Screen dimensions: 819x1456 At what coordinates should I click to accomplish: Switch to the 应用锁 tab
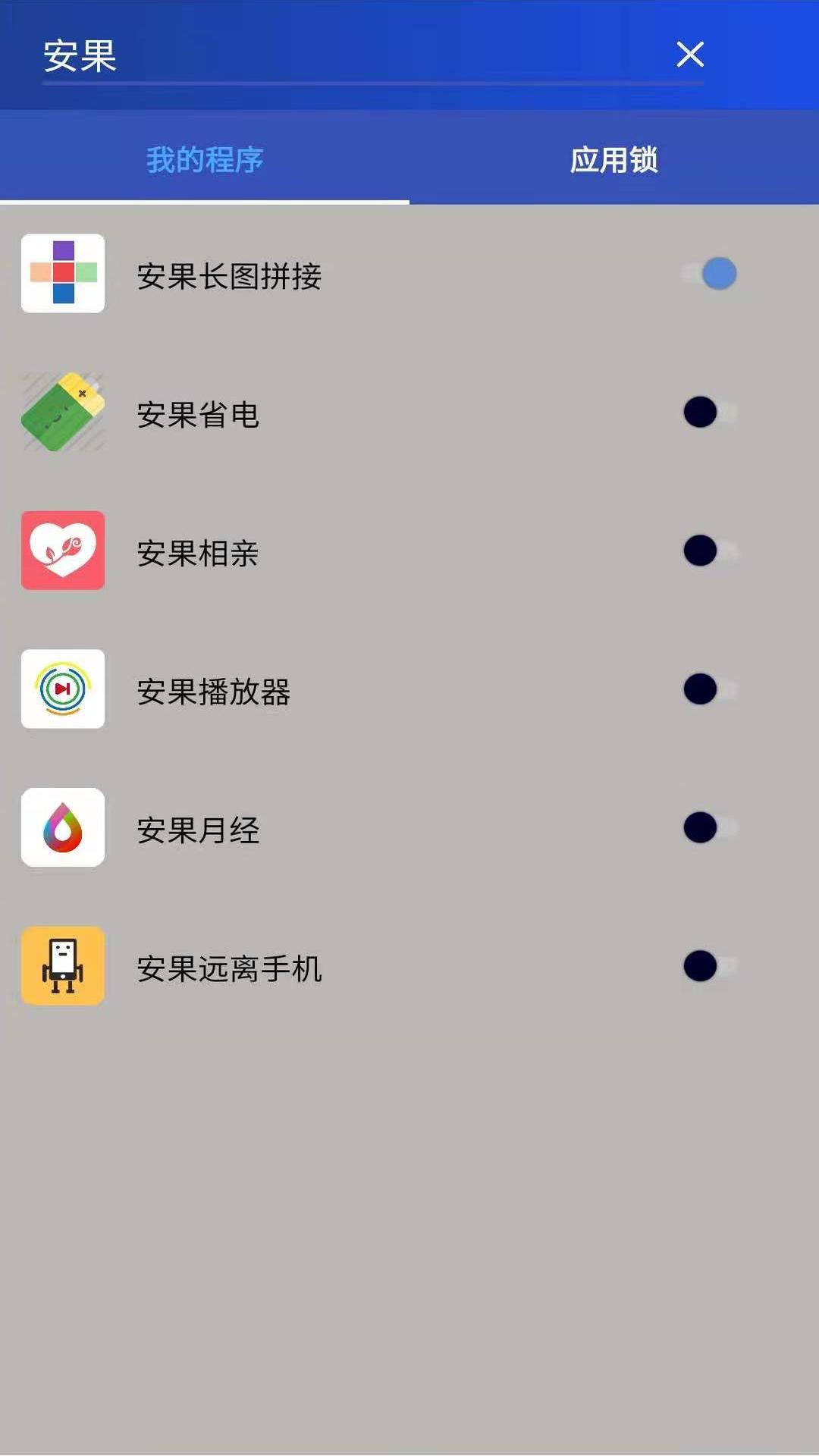coord(614,160)
